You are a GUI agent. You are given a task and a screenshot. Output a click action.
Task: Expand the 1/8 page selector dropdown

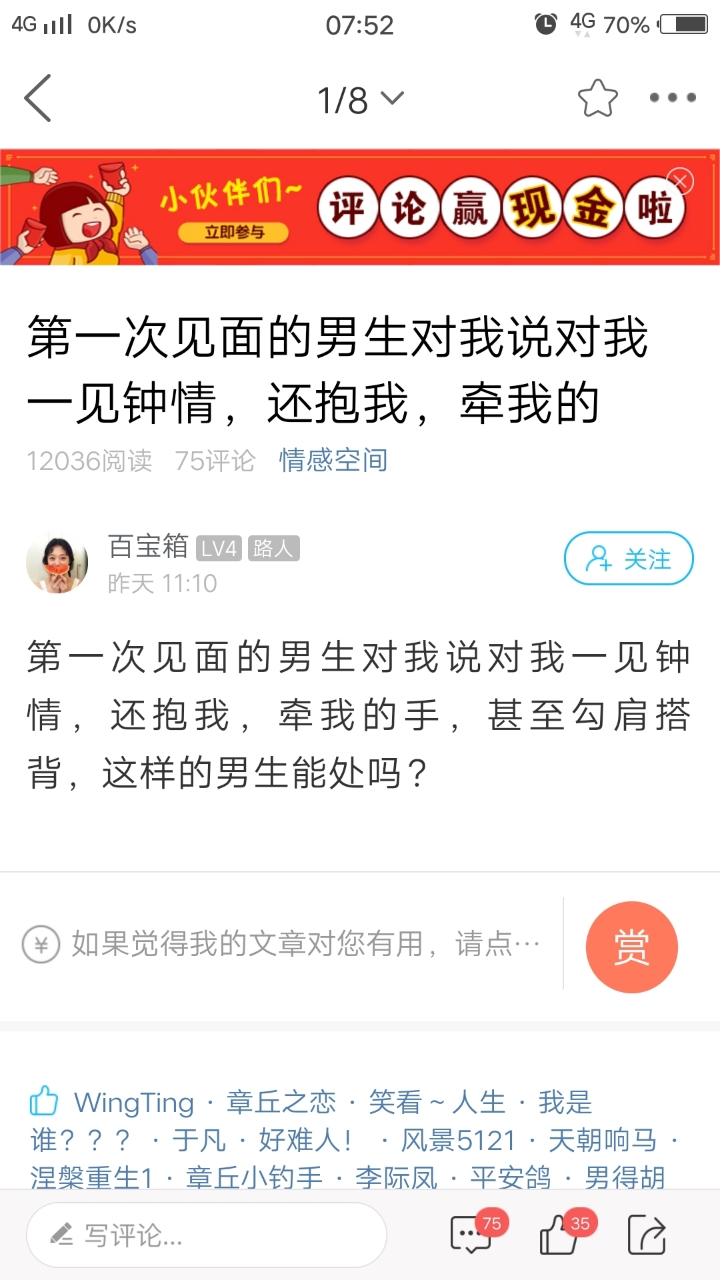(360, 99)
